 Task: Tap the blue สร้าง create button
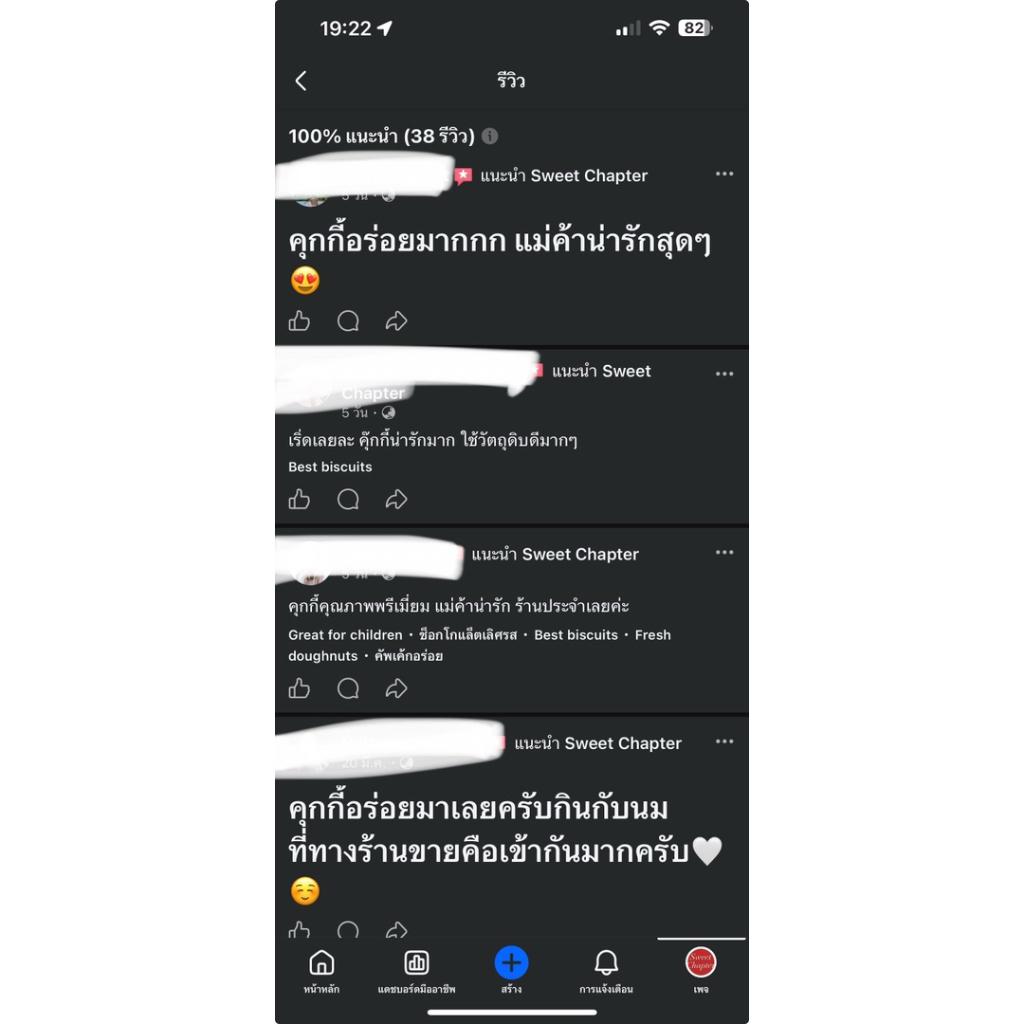pos(511,963)
